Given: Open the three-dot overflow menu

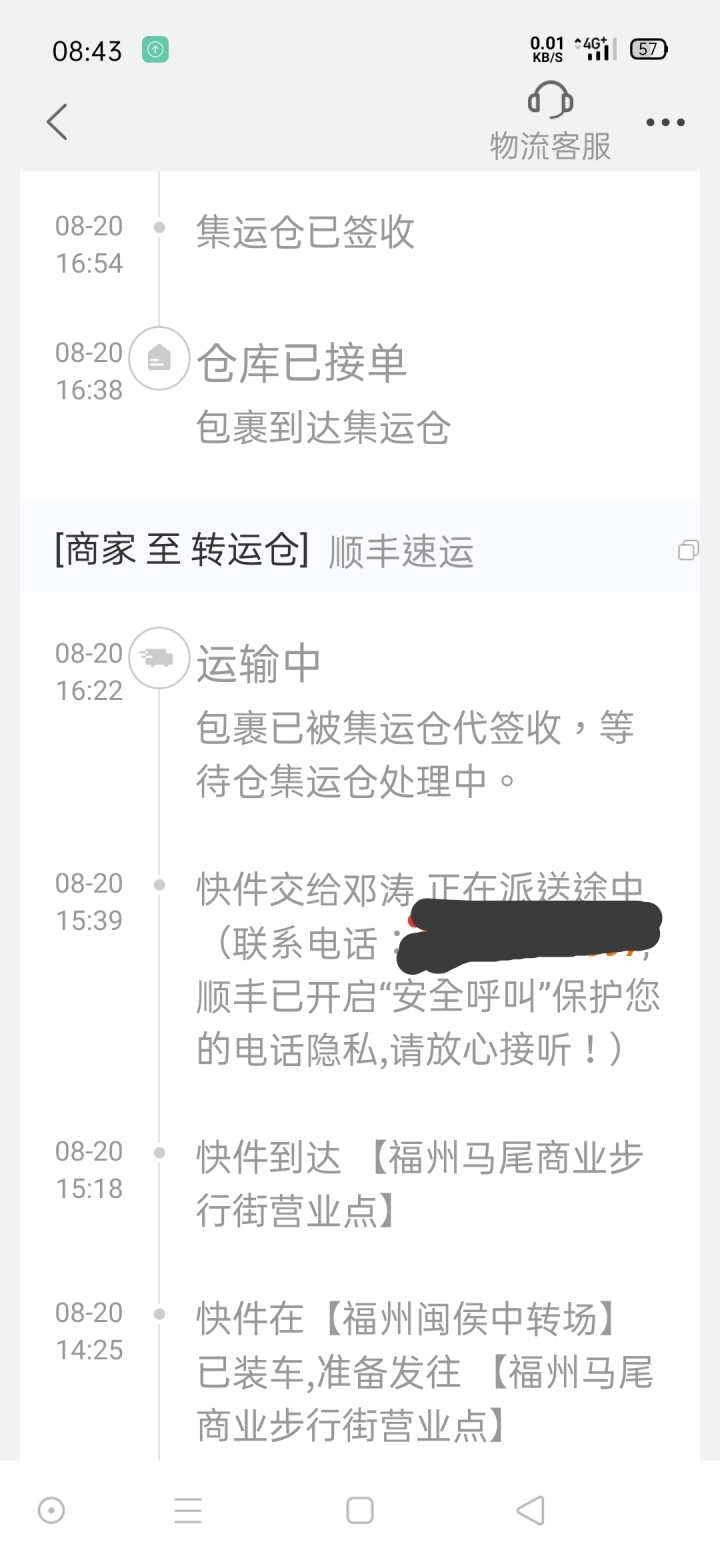Looking at the screenshot, I should tap(665, 122).
